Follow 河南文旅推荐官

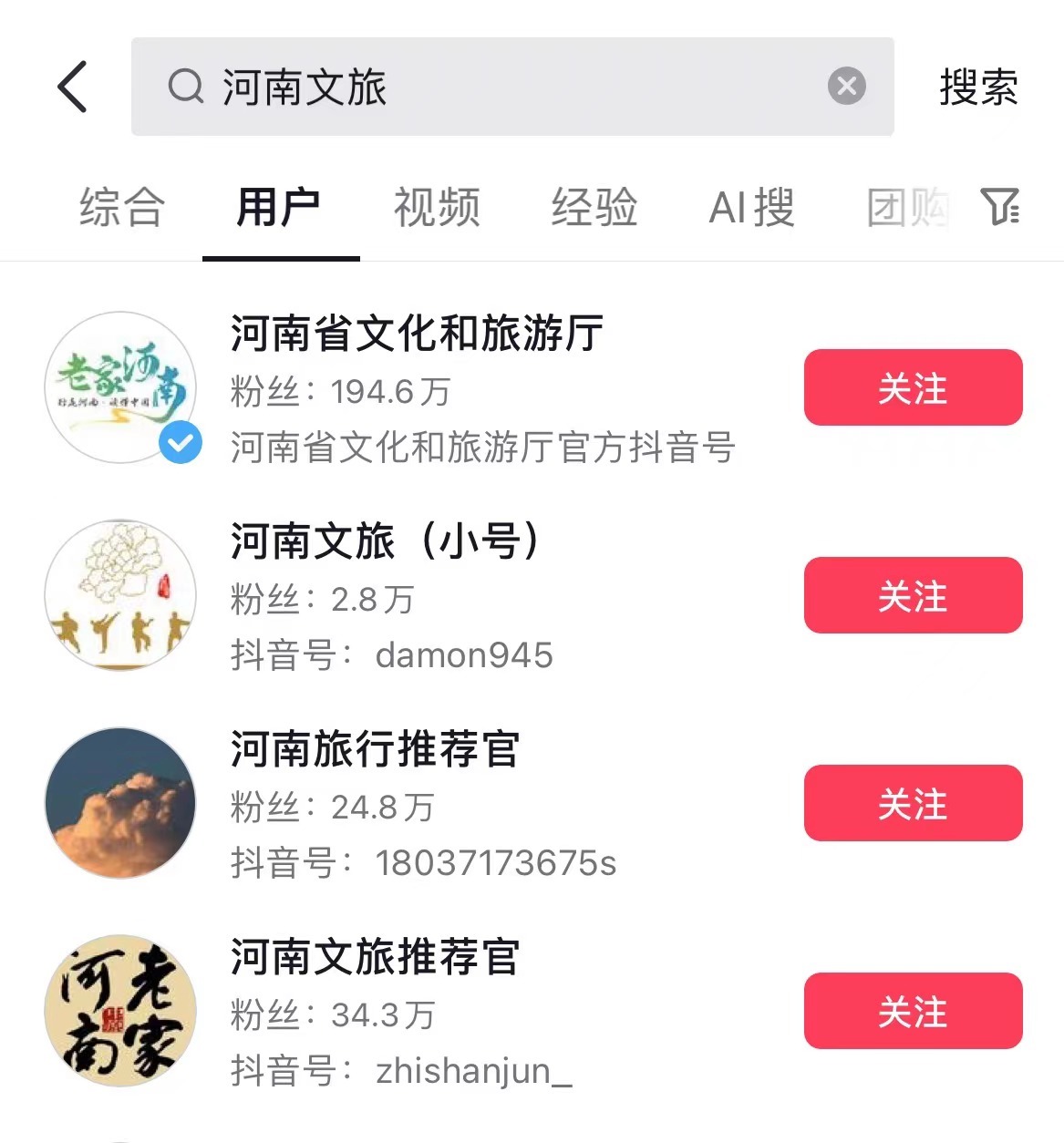913,1011
